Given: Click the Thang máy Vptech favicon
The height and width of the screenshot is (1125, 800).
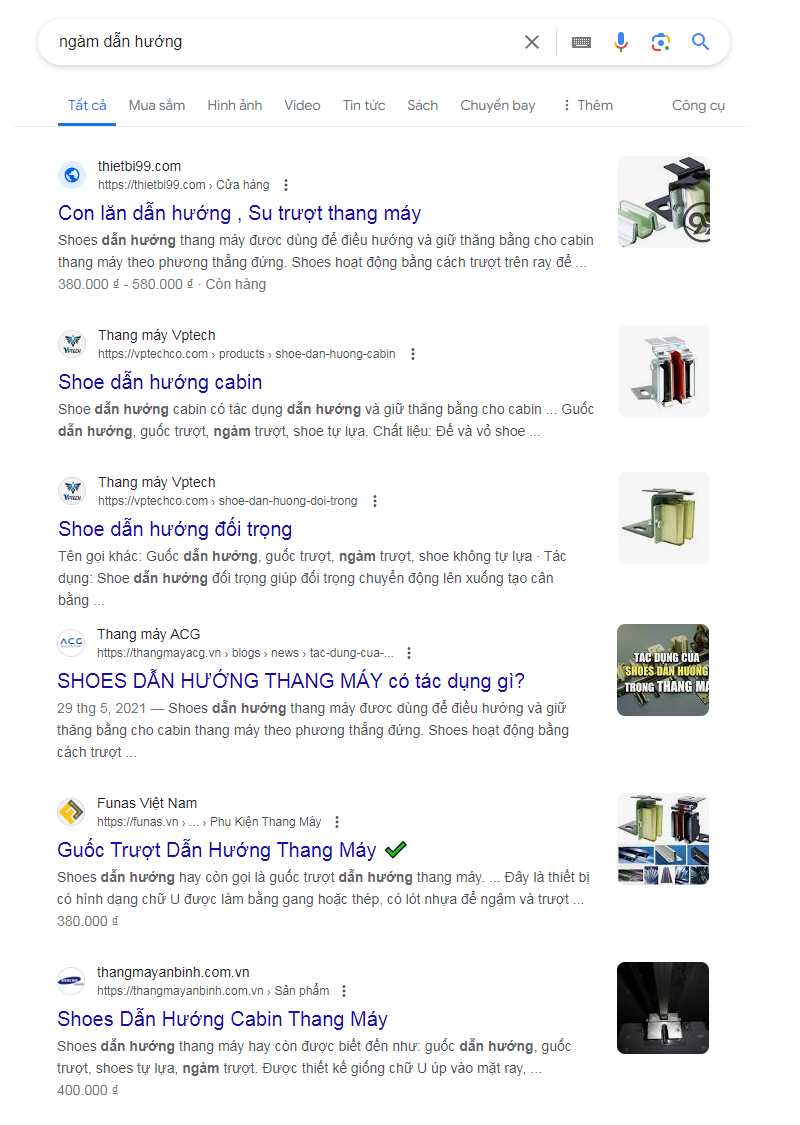Looking at the screenshot, I should pyautogui.click(x=71, y=343).
